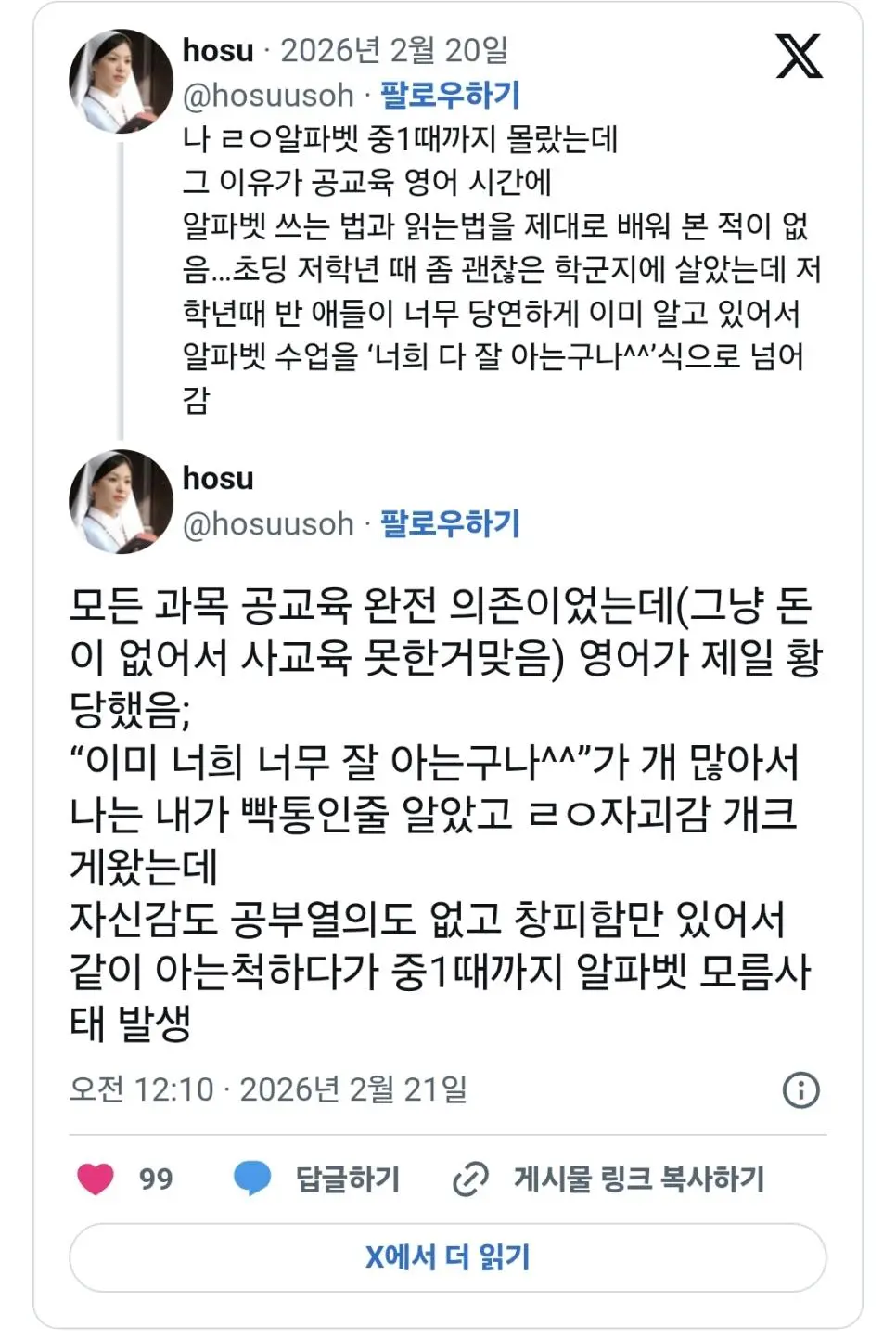
Task: Follow hosu from the February 20 post header
Action: (450, 96)
